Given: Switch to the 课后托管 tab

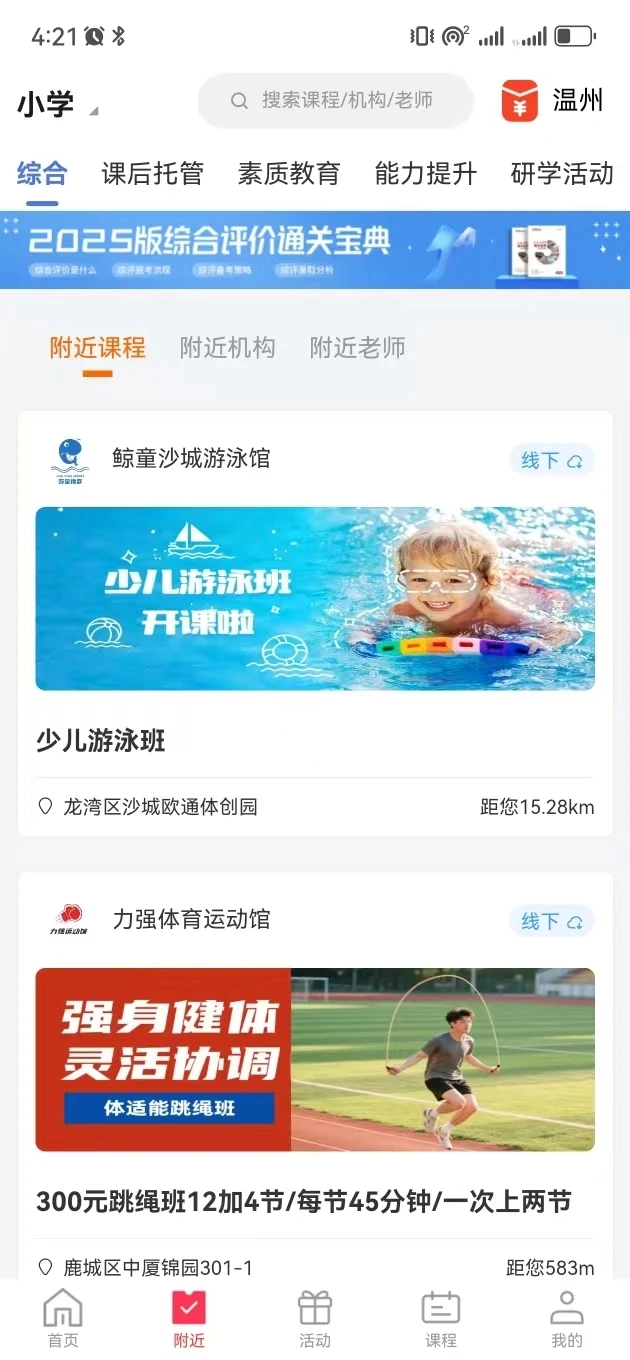Looking at the screenshot, I should click(x=152, y=174).
